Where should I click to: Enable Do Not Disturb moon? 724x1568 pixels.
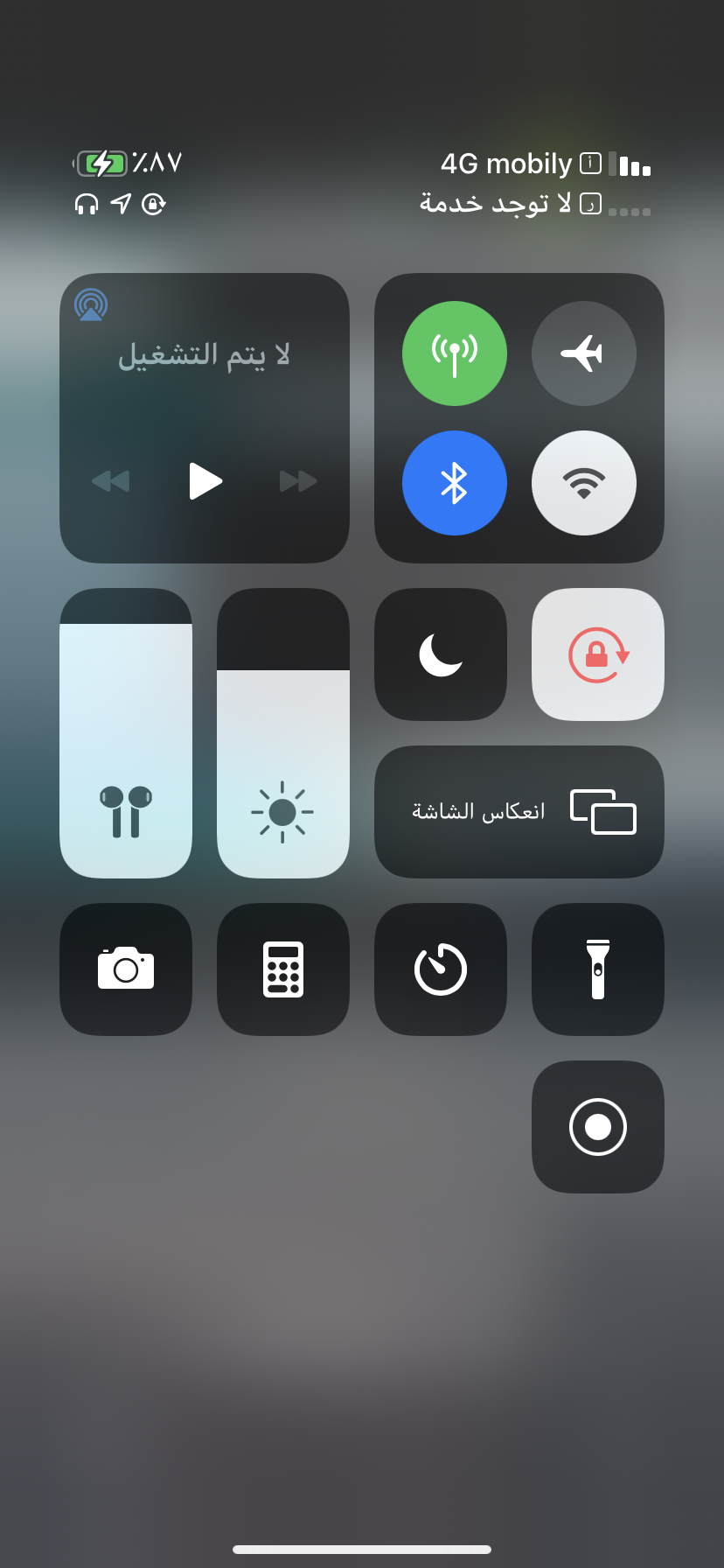pyautogui.click(x=441, y=654)
